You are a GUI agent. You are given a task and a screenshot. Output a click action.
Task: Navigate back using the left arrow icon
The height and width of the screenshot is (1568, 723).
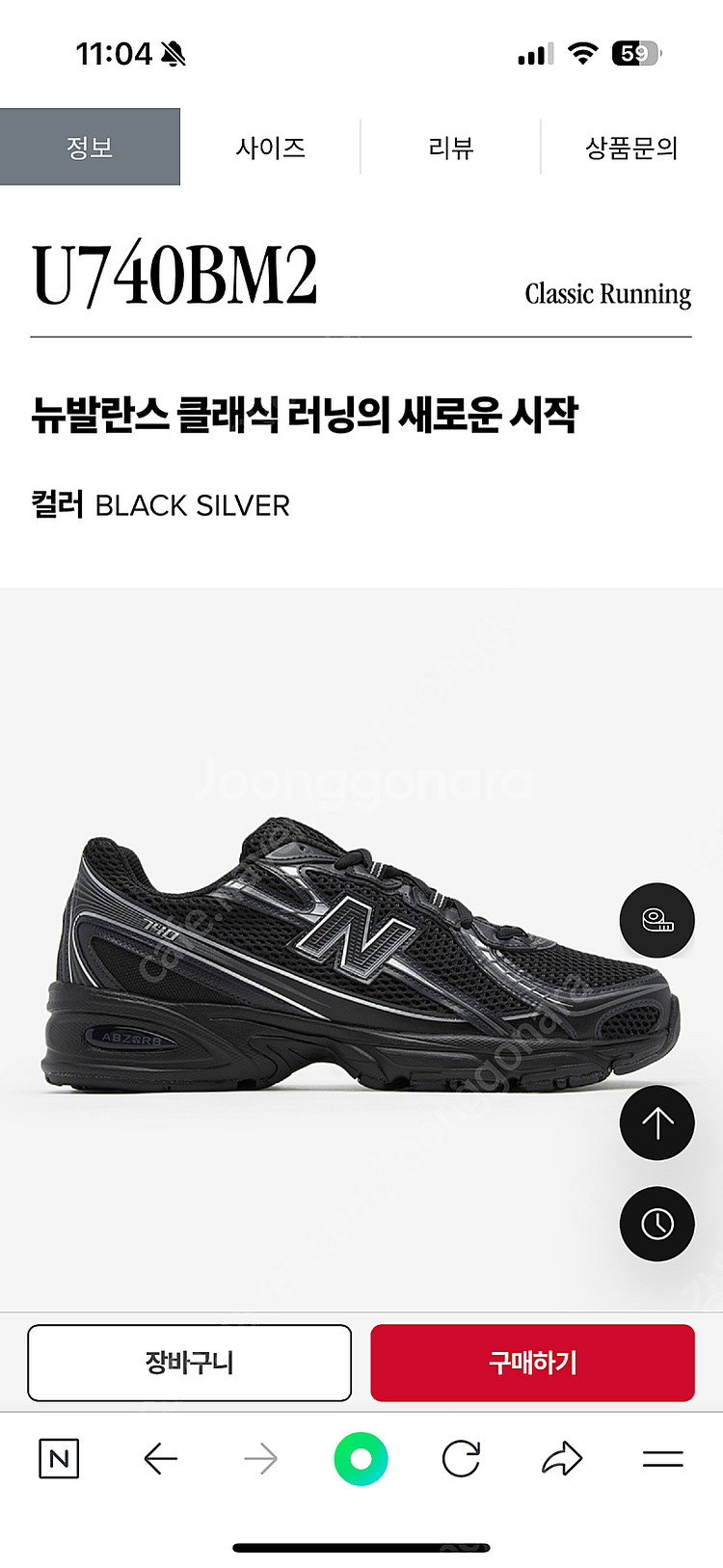pyautogui.click(x=159, y=1458)
